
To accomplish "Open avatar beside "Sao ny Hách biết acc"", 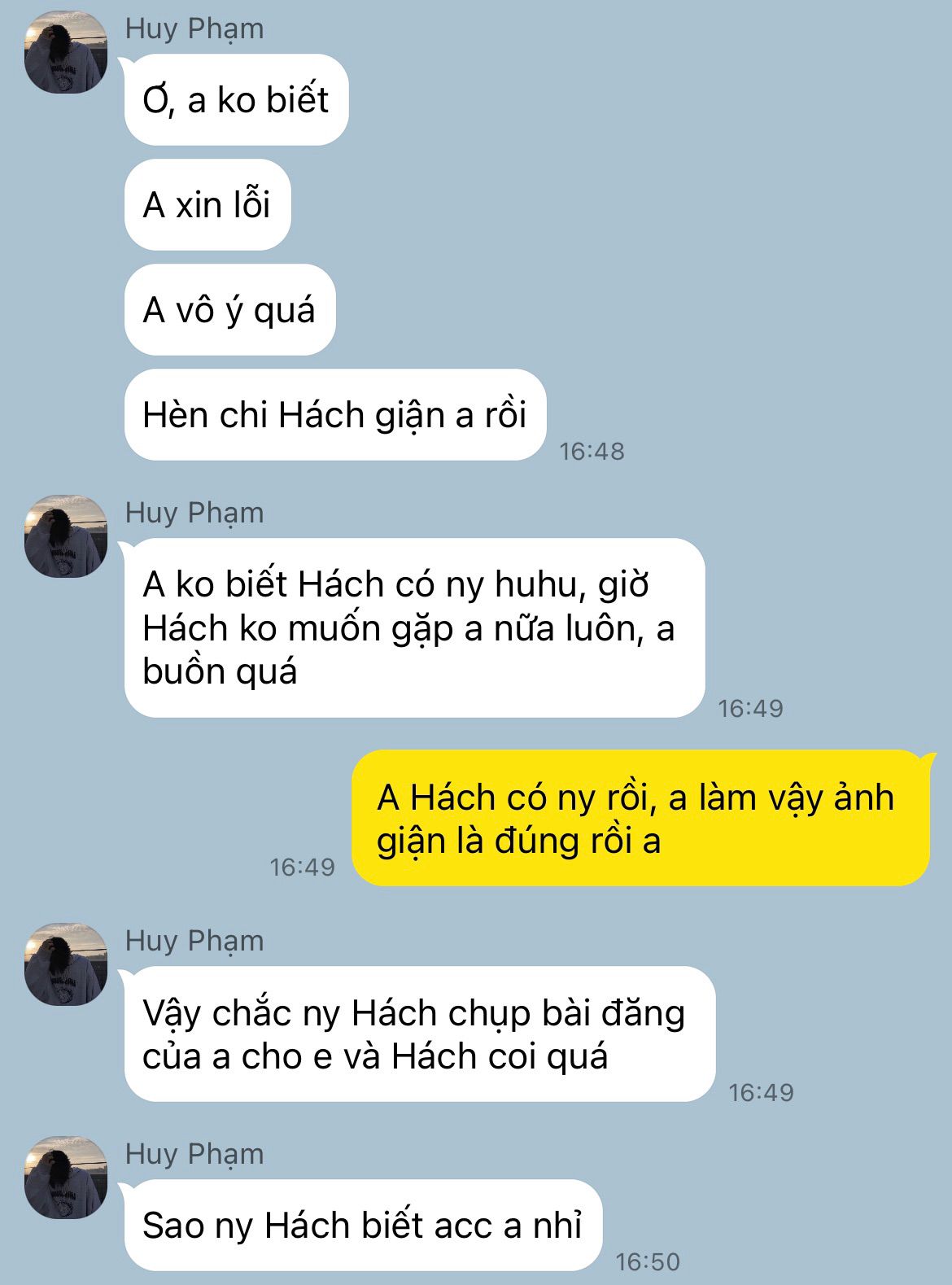I will 66,1178.
